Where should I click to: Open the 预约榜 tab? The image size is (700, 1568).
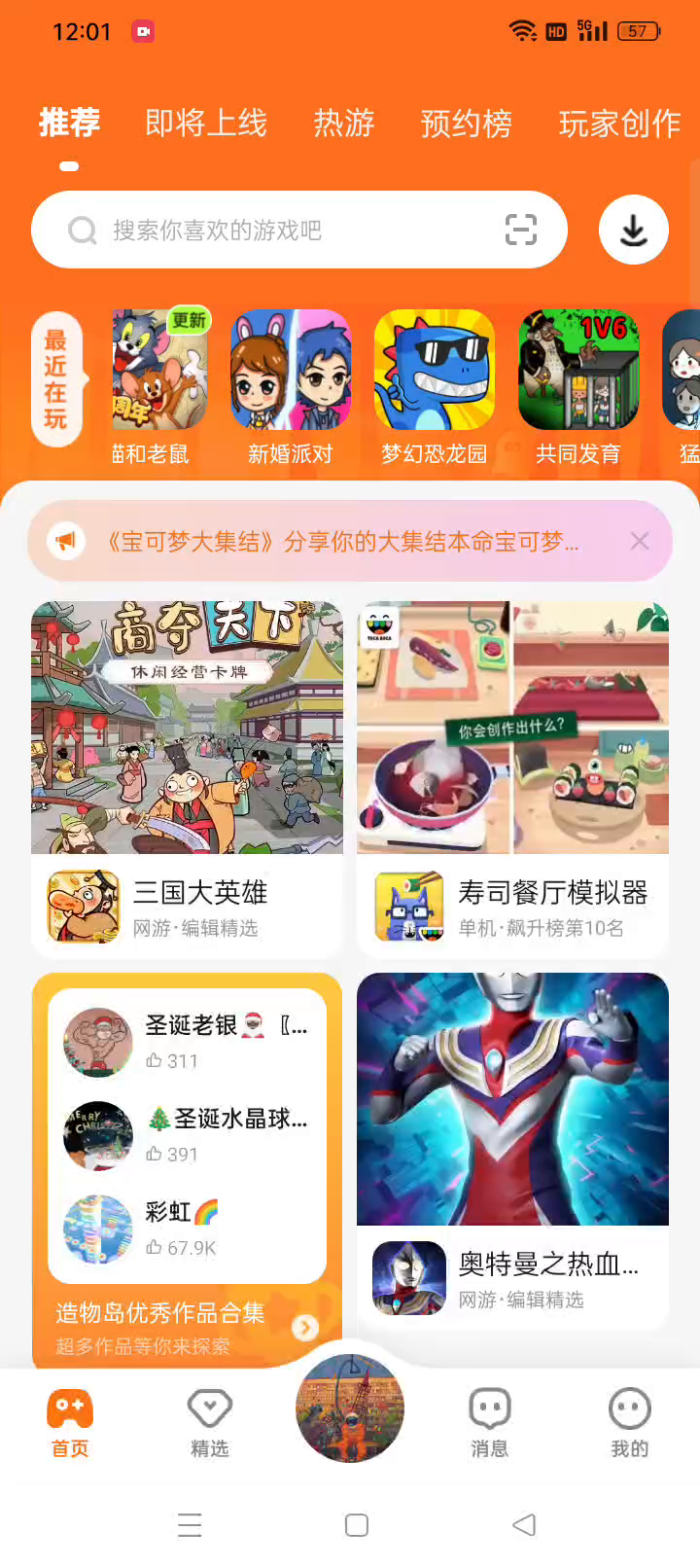point(467,124)
